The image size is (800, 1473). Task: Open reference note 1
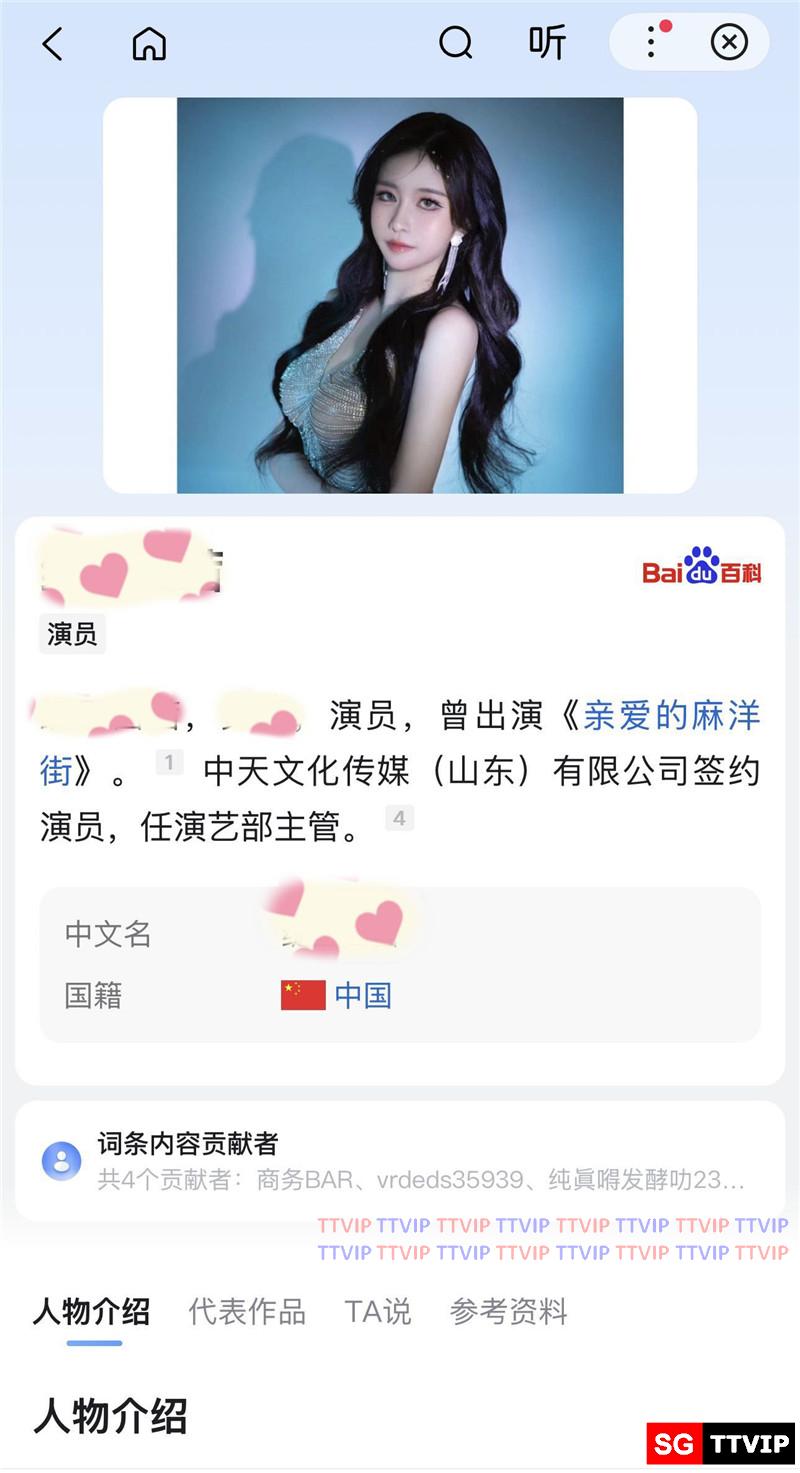point(169,763)
